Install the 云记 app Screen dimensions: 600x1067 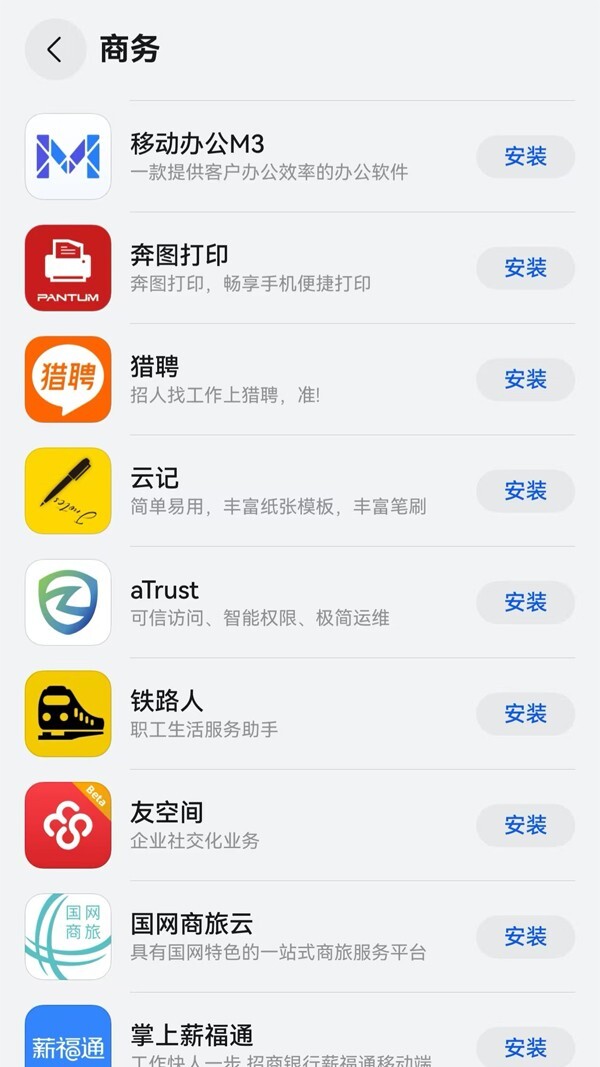point(525,491)
